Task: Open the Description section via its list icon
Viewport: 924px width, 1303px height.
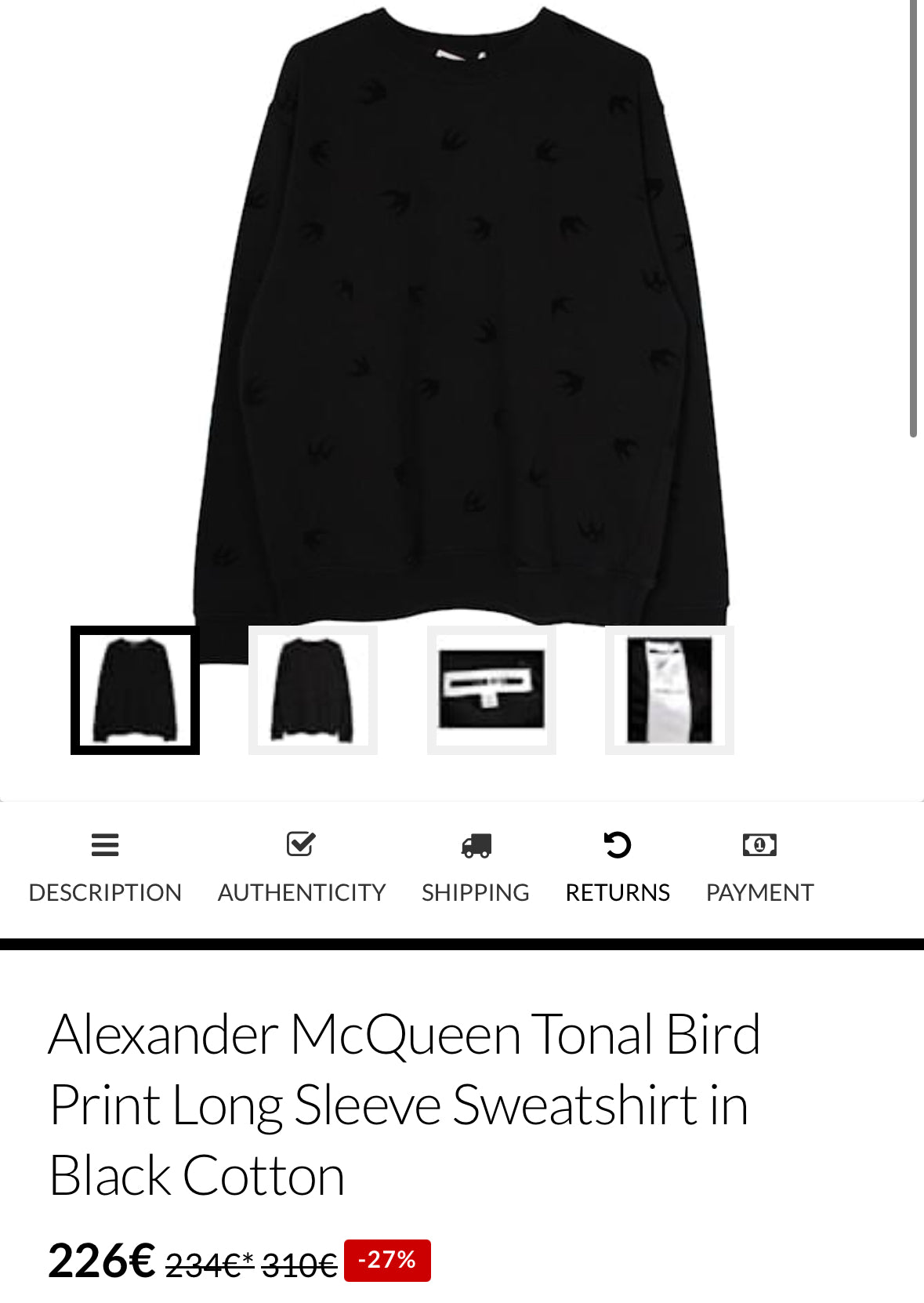Action: click(105, 845)
